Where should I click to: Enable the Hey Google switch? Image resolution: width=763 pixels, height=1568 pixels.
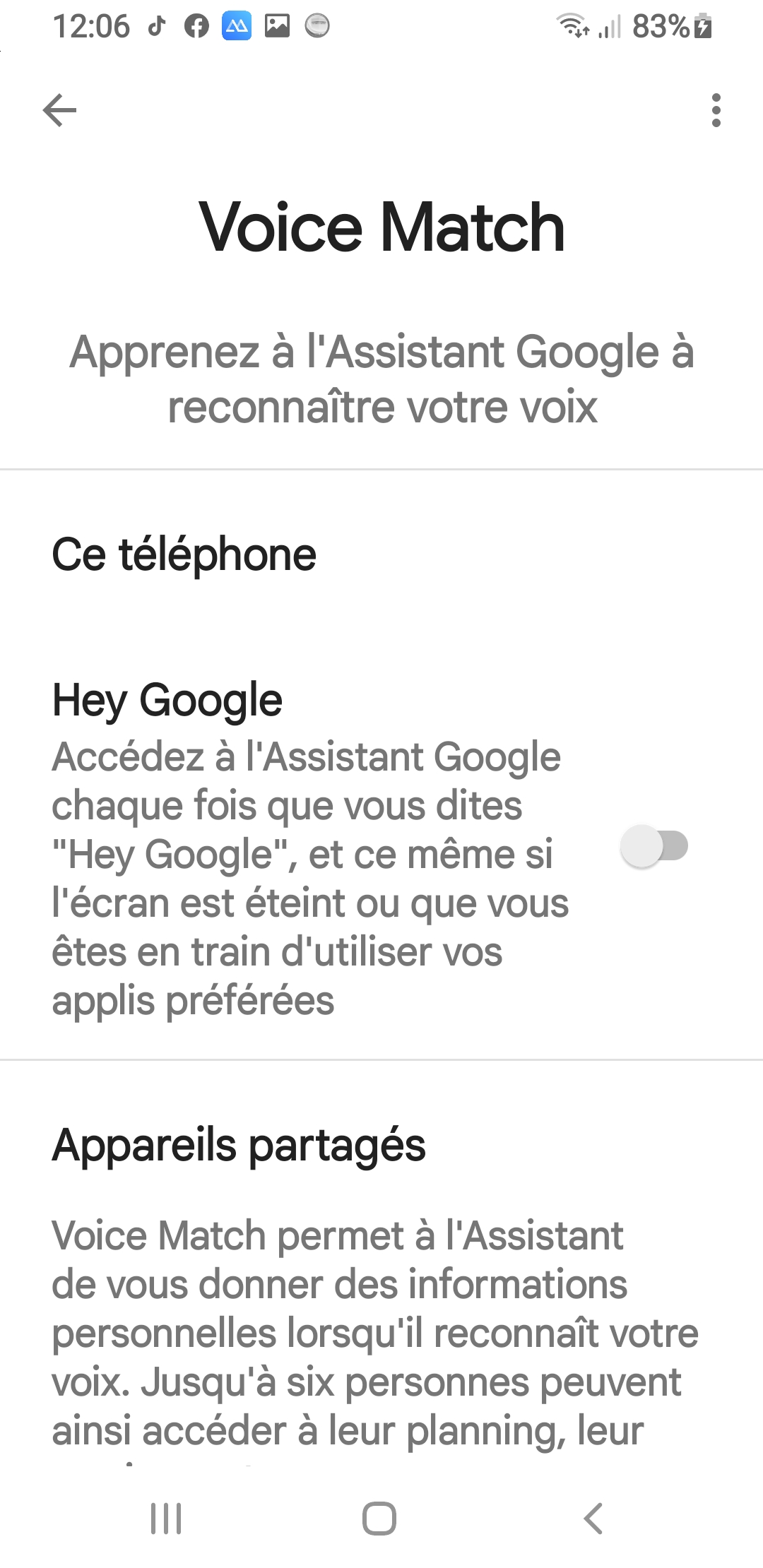click(x=654, y=846)
